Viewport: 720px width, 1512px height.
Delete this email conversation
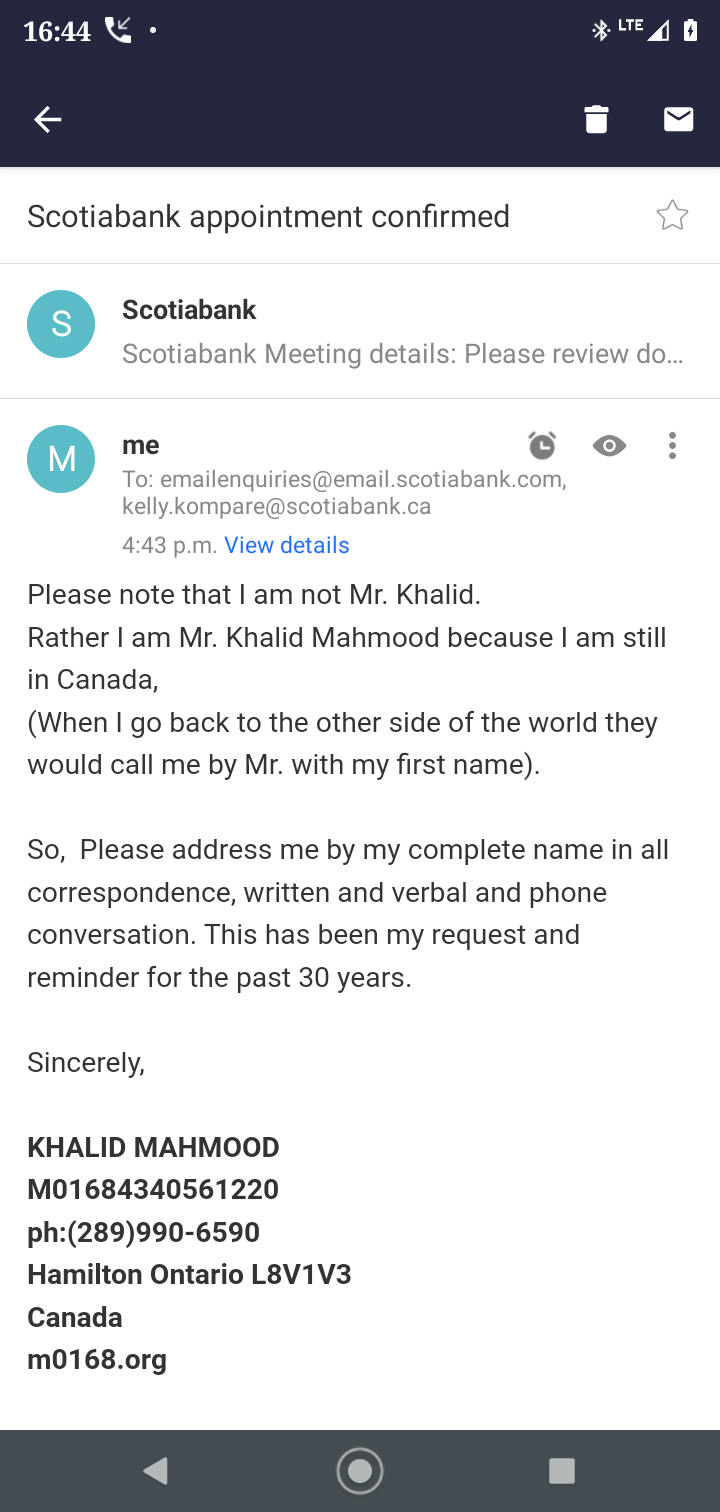pos(596,120)
